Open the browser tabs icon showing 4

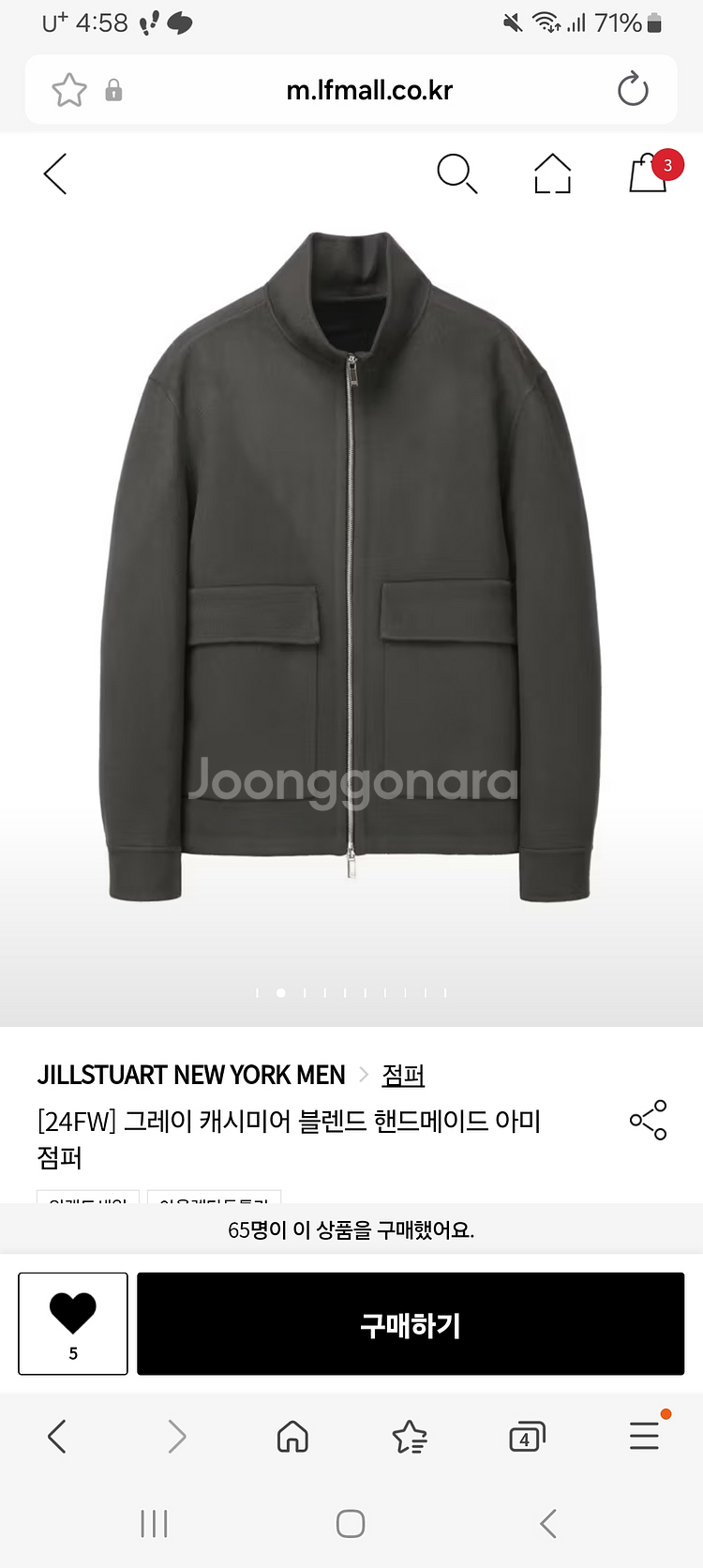tap(526, 1436)
